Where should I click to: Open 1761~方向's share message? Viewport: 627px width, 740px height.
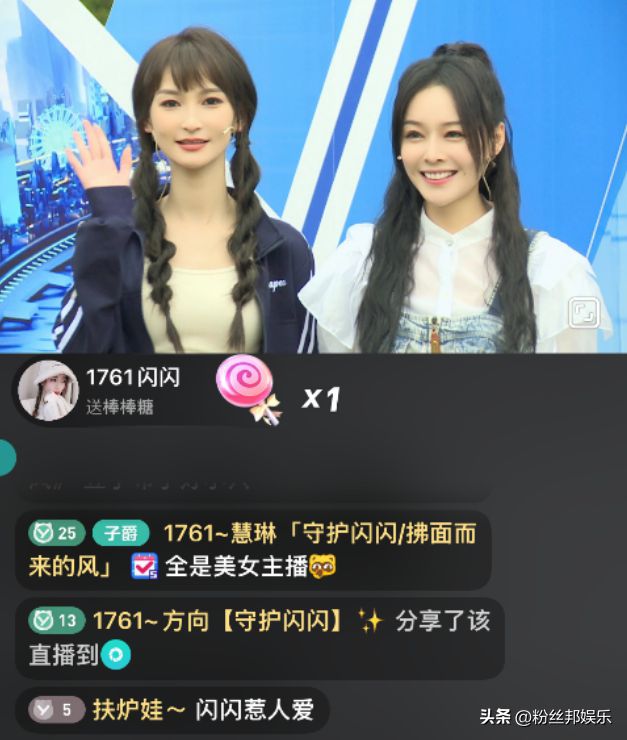pyautogui.click(x=259, y=637)
